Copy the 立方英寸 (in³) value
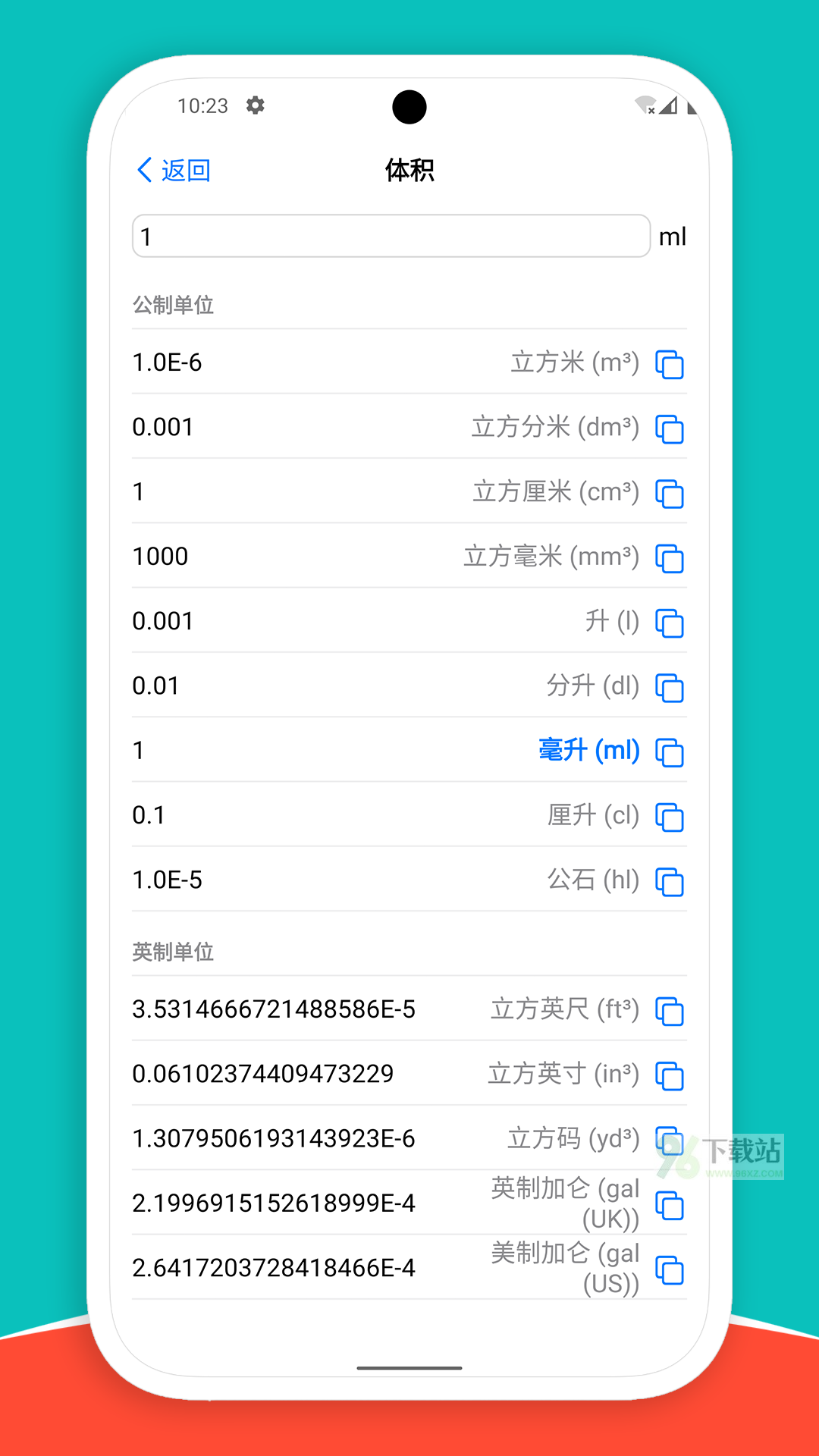Screen dimensions: 819x1456 click(x=670, y=1076)
